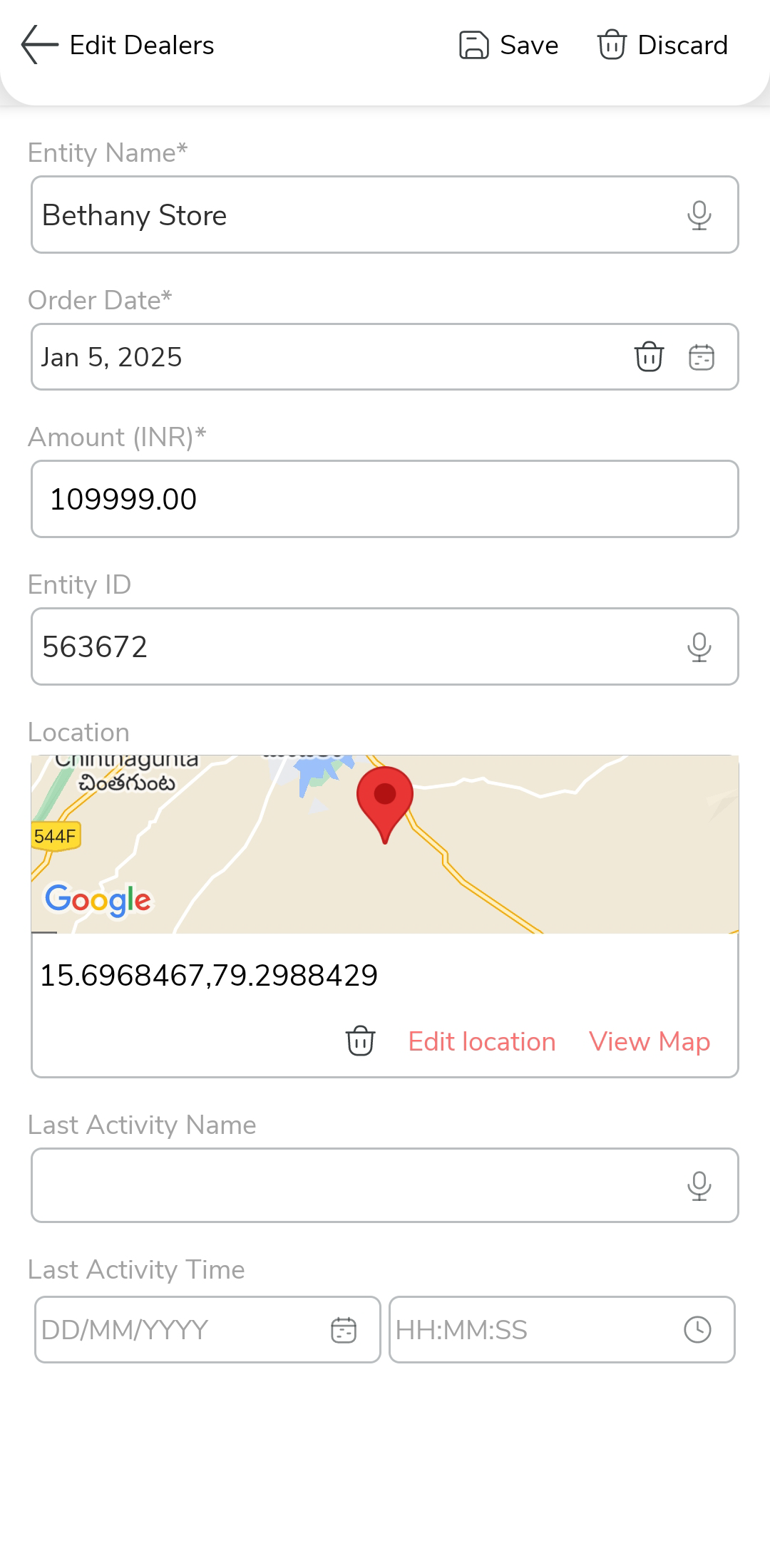Open the location map preview
This screenshot has width=770, height=1568.
pos(385,845)
